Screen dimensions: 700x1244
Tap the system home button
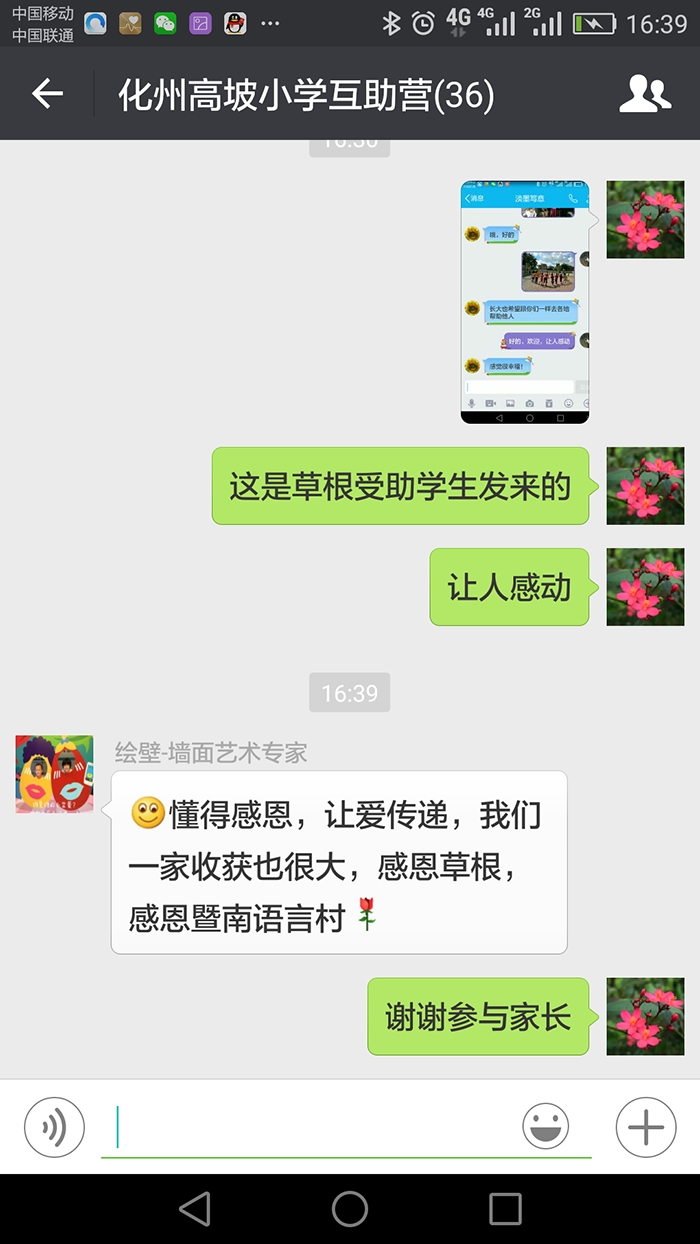(350, 1208)
